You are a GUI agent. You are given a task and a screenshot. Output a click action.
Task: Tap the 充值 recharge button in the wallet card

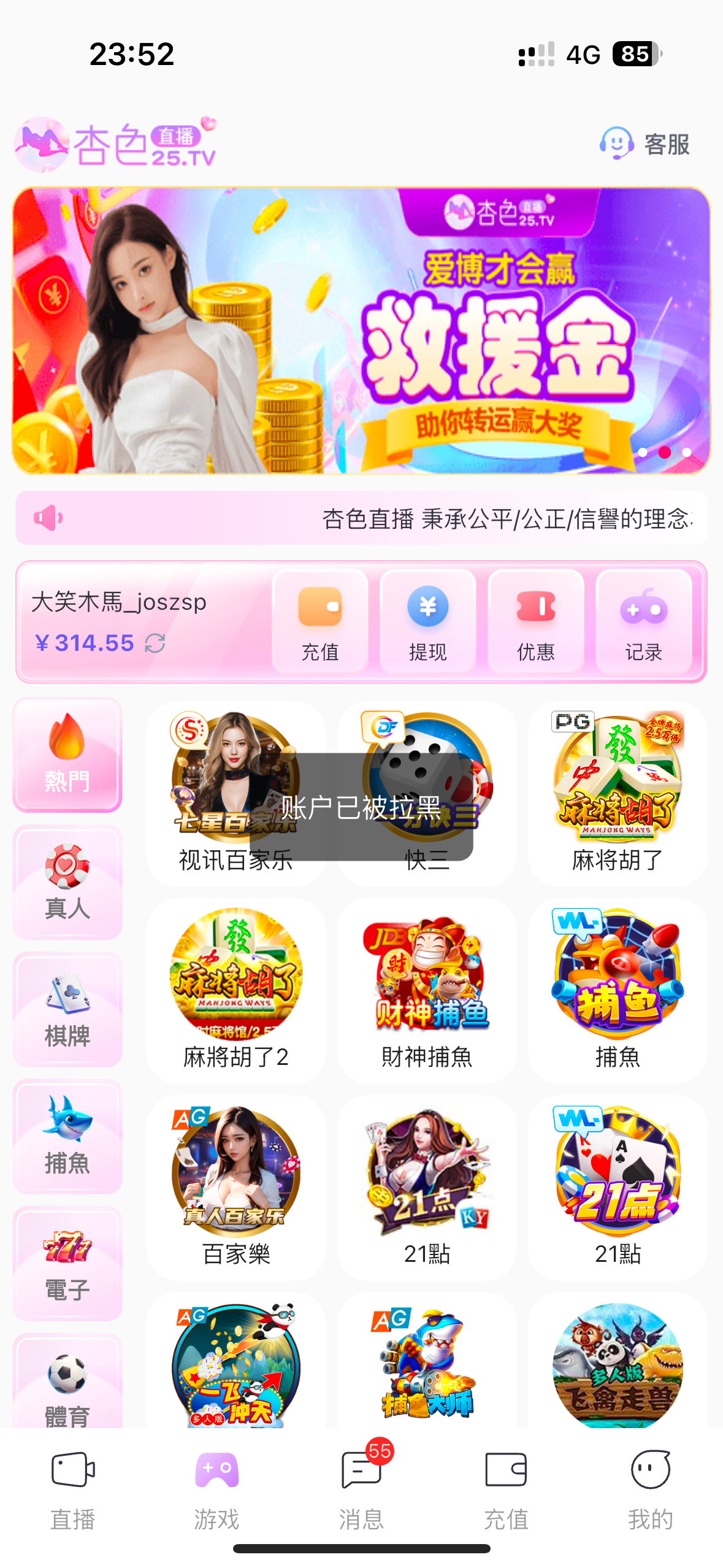320,623
